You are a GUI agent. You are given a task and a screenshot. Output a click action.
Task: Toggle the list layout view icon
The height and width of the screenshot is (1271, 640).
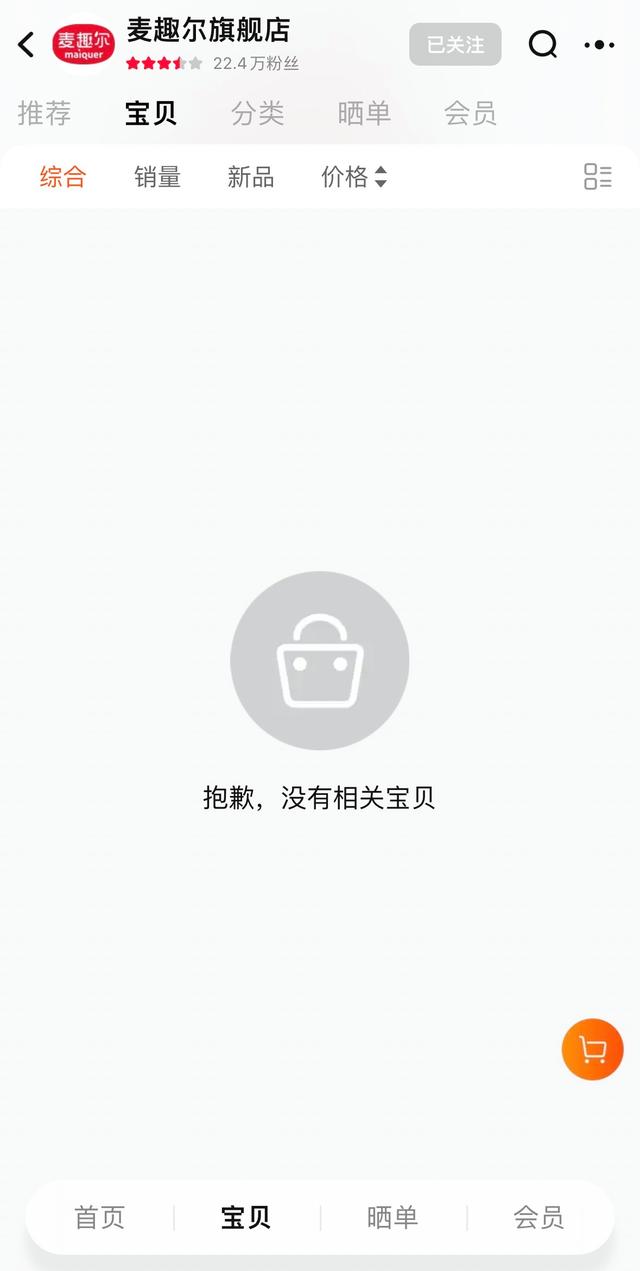(x=597, y=177)
